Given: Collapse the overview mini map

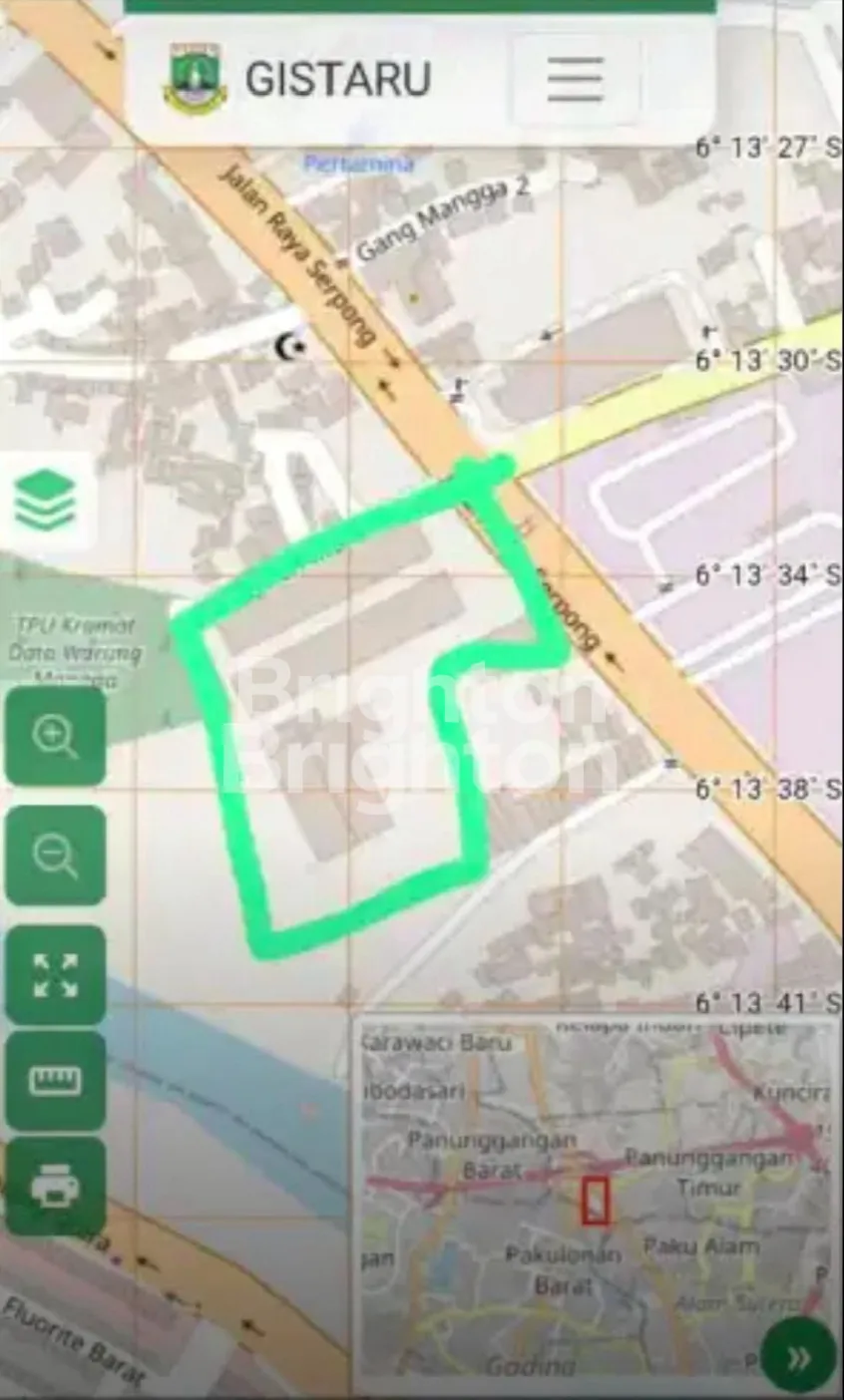Looking at the screenshot, I should tap(798, 1357).
